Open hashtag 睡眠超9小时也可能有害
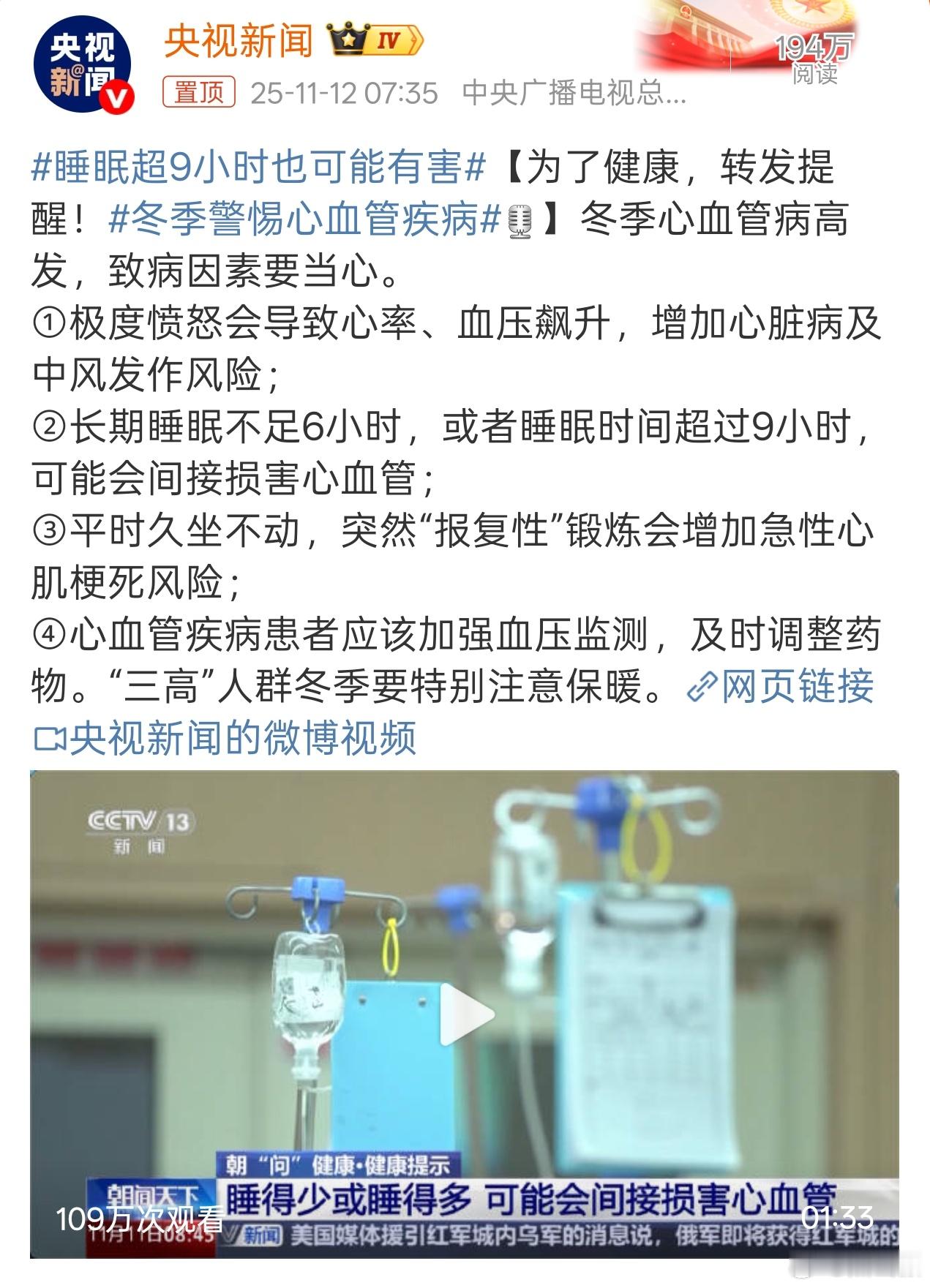Viewport: 930px width, 1288px height. point(256,168)
